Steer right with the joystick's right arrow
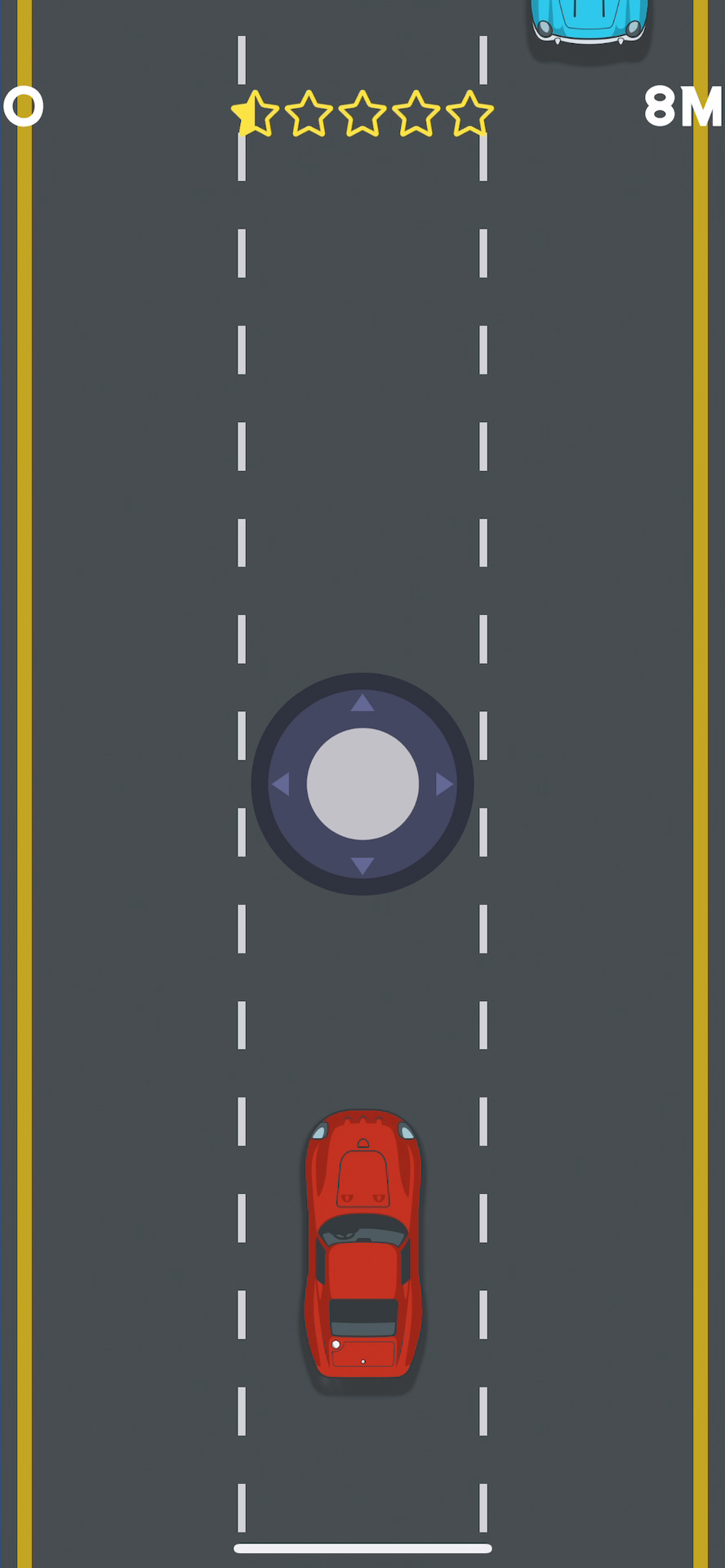Image resolution: width=725 pixels, height=1568 pixels. click(x=444, y=784)
